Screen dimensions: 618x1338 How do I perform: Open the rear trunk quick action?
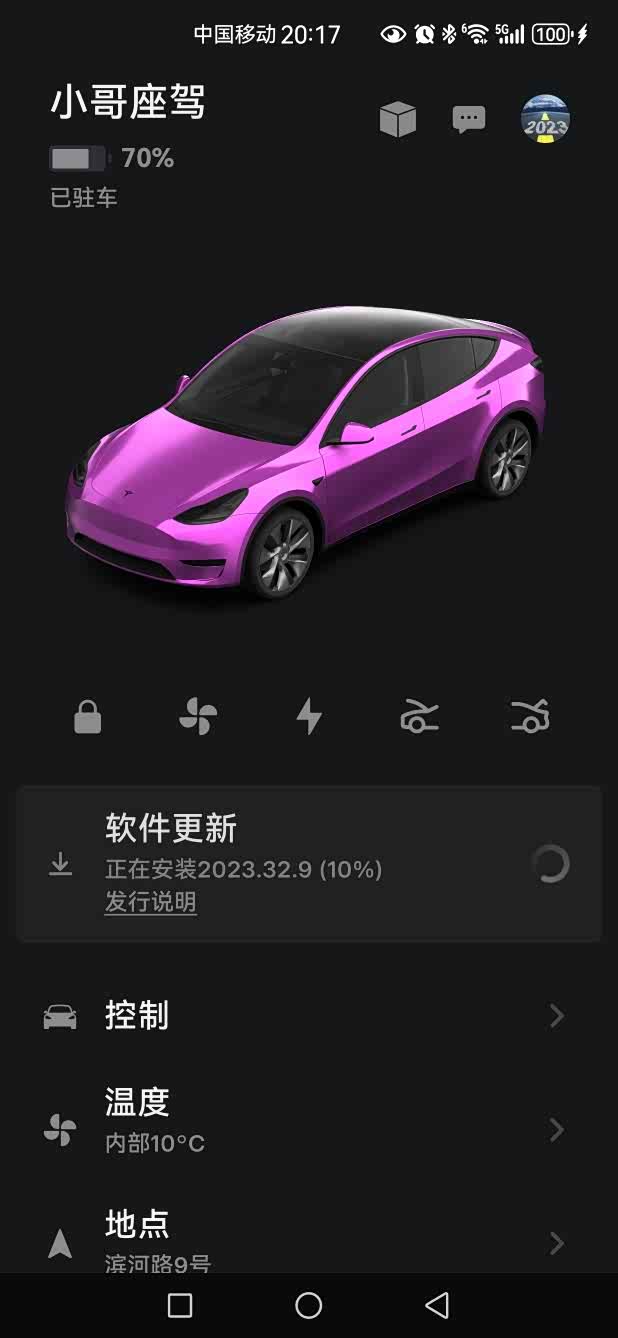click(530, 717)
